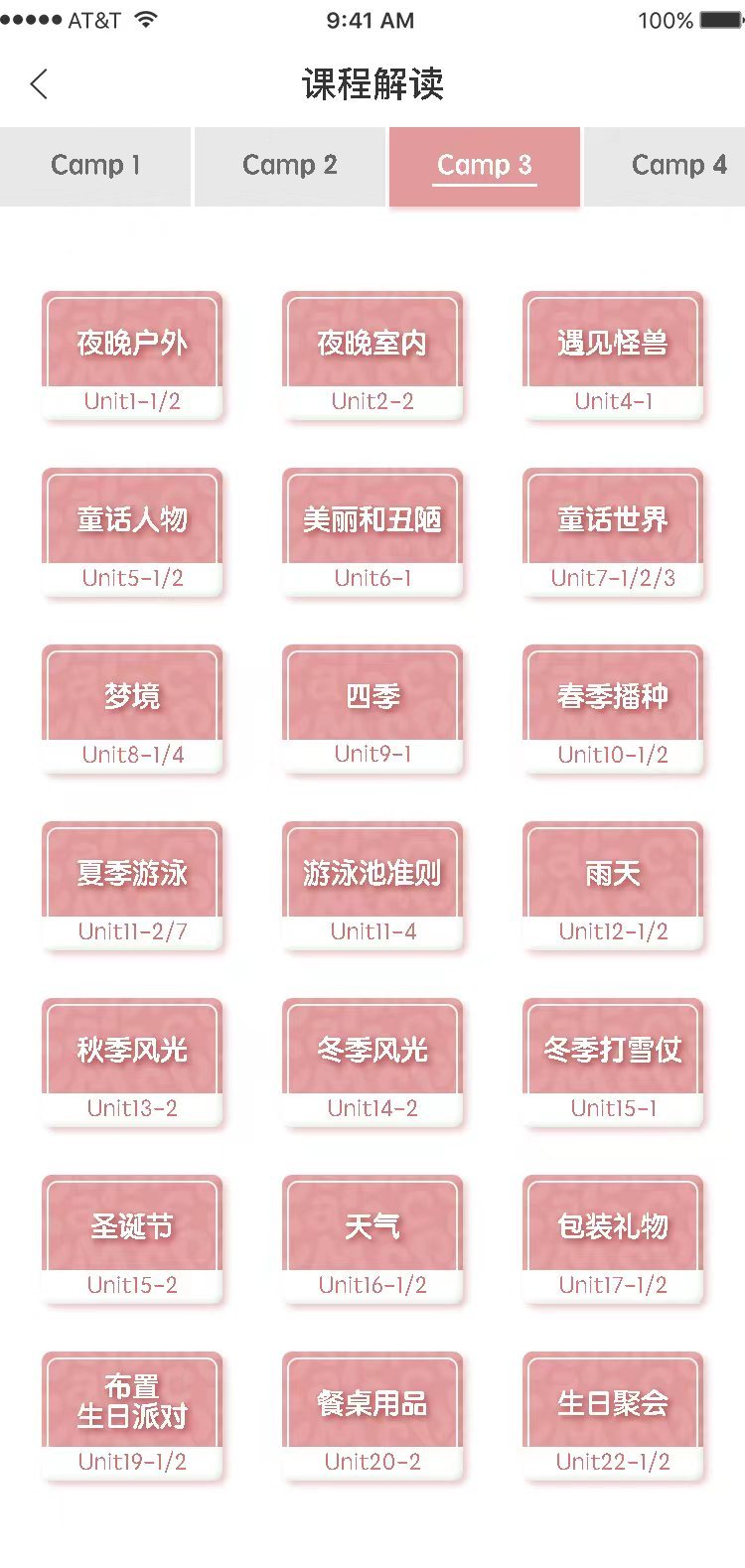This screenshot has height=1568, width=745.
Task: Open the 美丽和丑陋 Unit6-1 card
Action: 372,532
